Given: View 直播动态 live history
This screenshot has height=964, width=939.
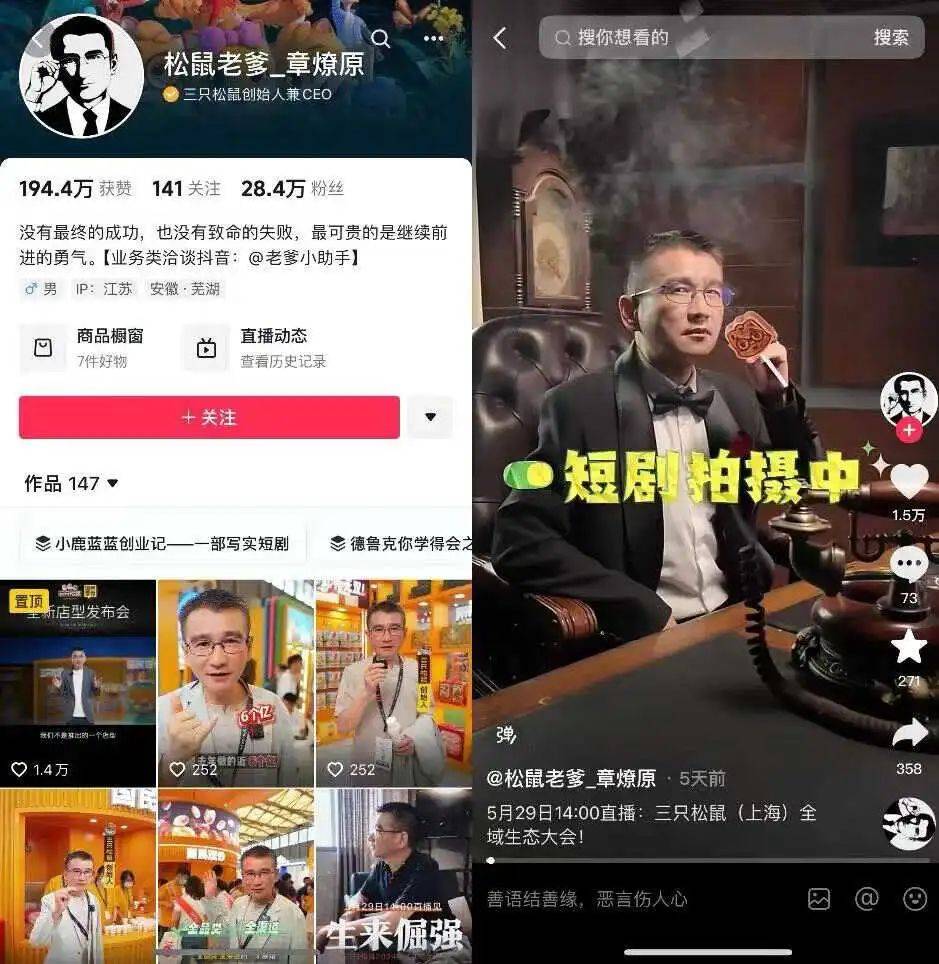Looking at the screenshot, I should click(256, 347).
